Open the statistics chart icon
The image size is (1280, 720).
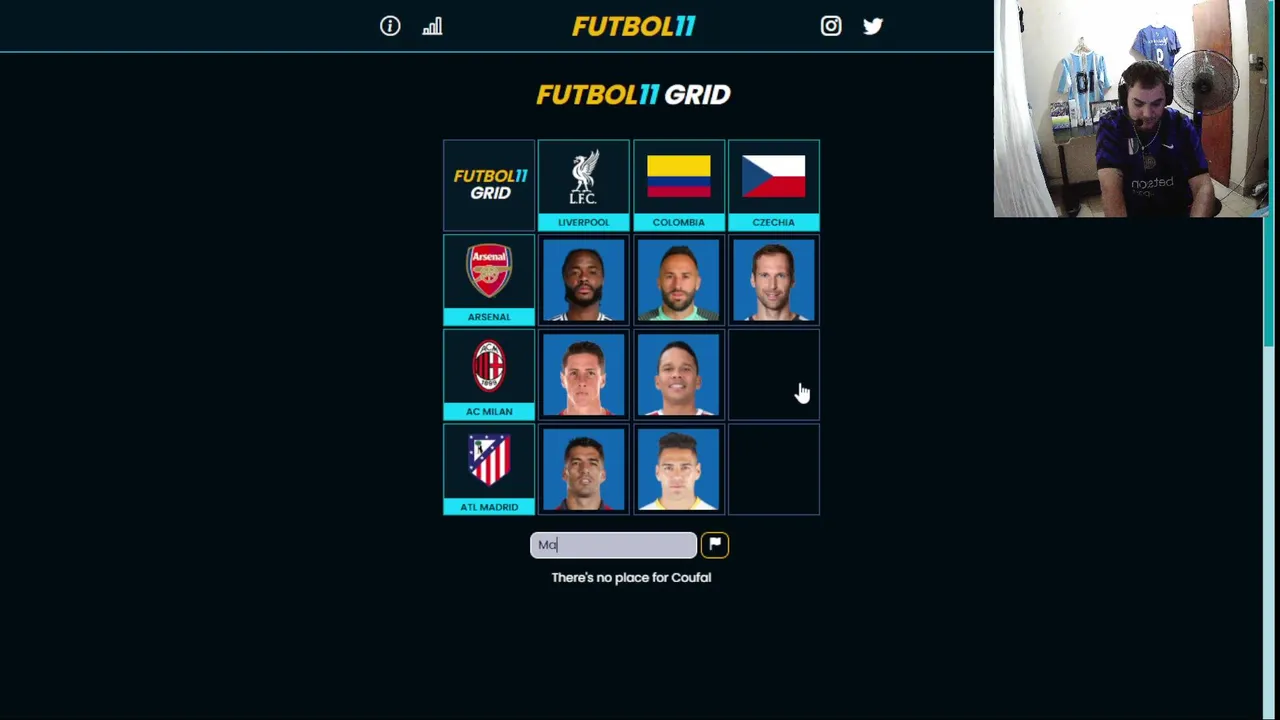(x=432, y=26)
